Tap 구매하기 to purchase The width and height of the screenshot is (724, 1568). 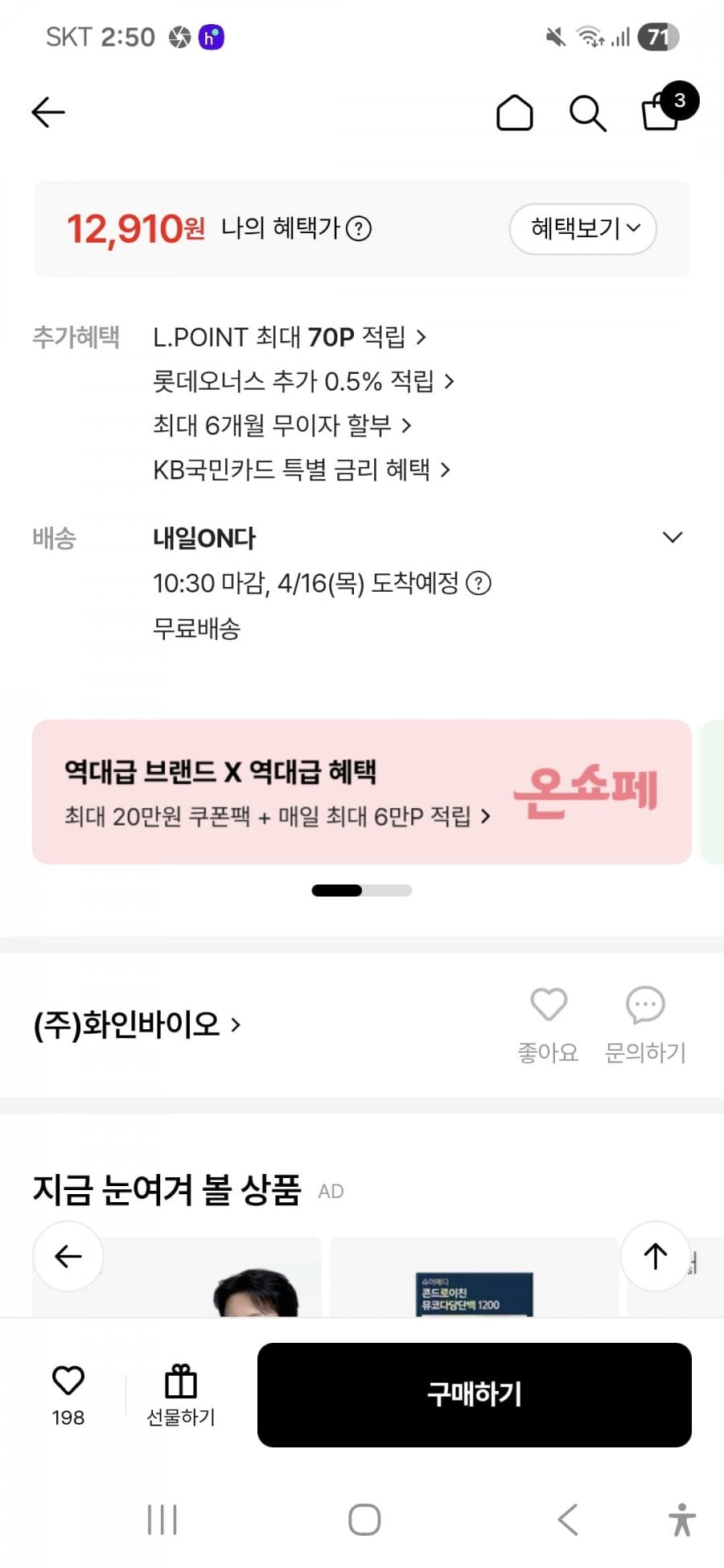click(475, 1395)
